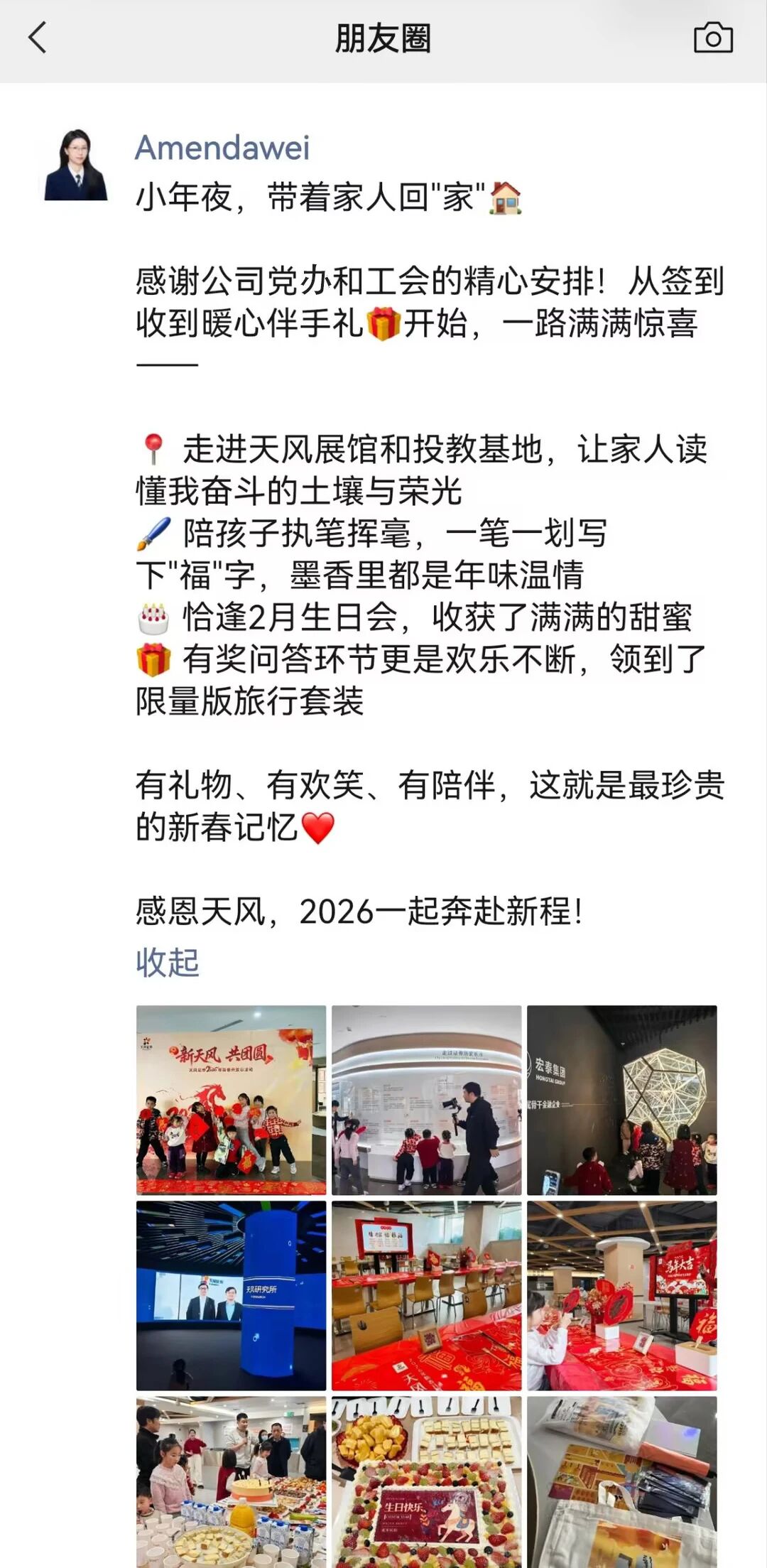Open the 新天风 共团圆 group photo
Viewport: 767px width, 1568px height.
coord(231,1099)
